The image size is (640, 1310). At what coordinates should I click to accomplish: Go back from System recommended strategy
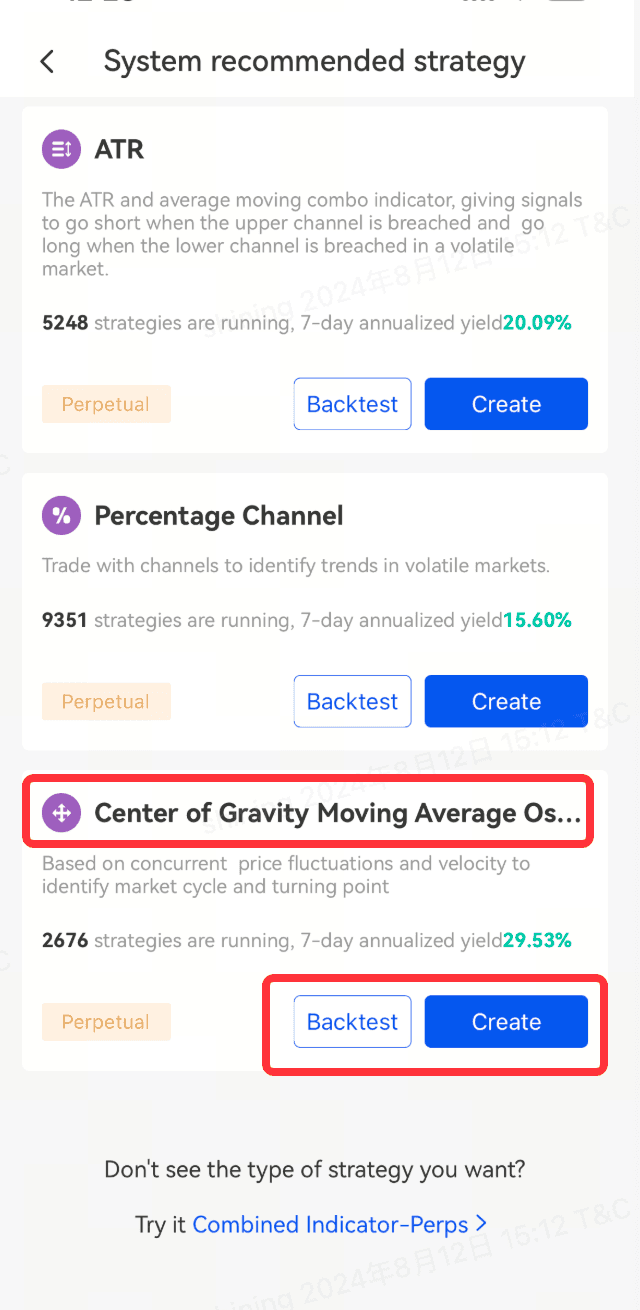(47, 62)
